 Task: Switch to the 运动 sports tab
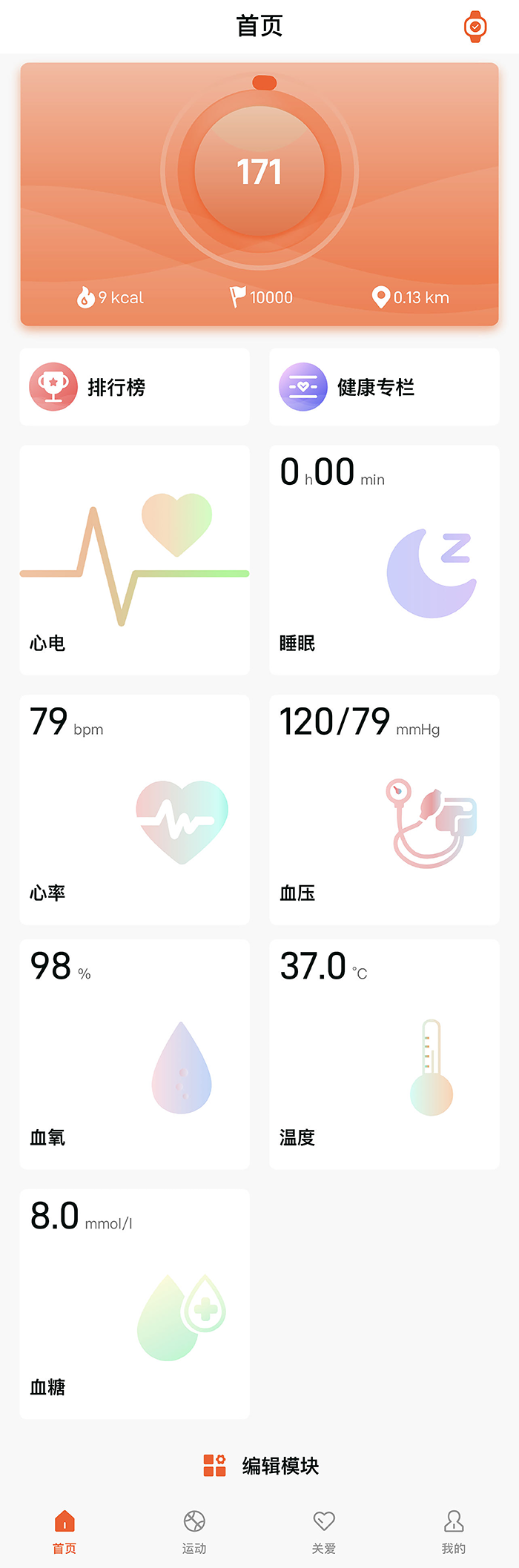coord(194,1532)
